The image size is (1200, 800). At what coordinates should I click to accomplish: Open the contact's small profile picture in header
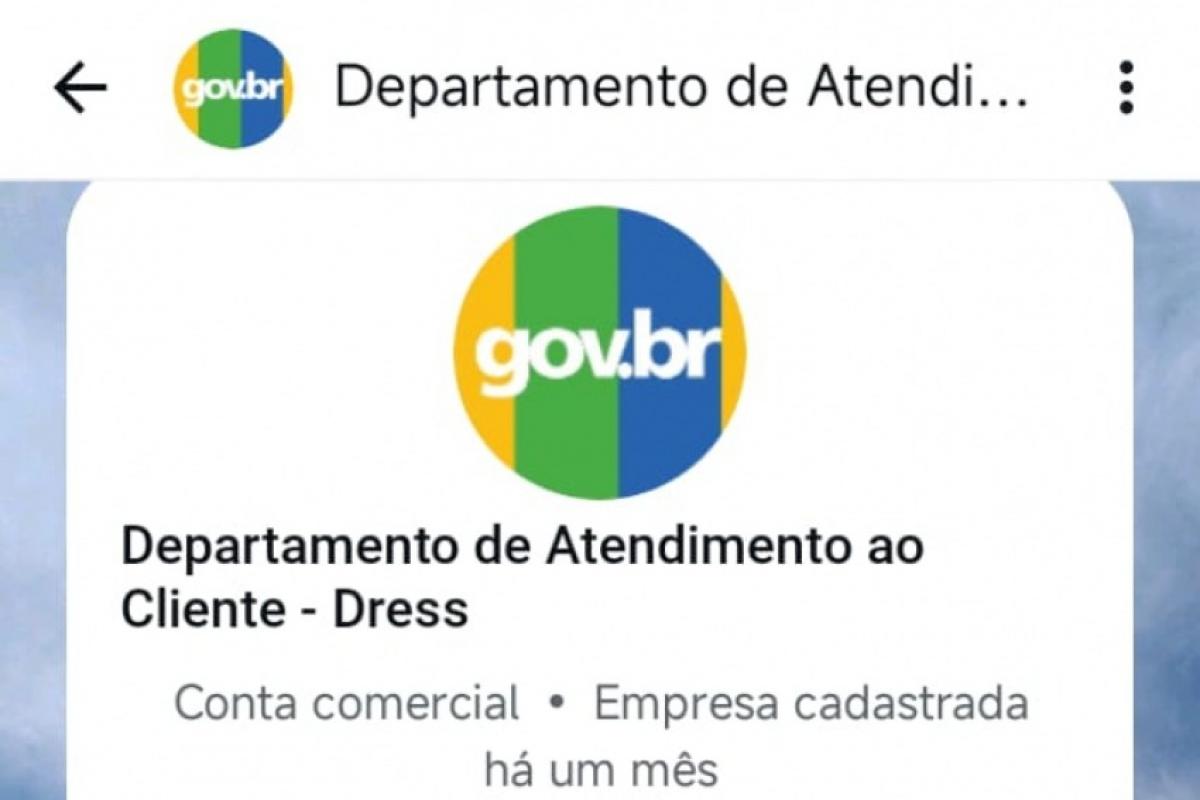tap(233, 89)
